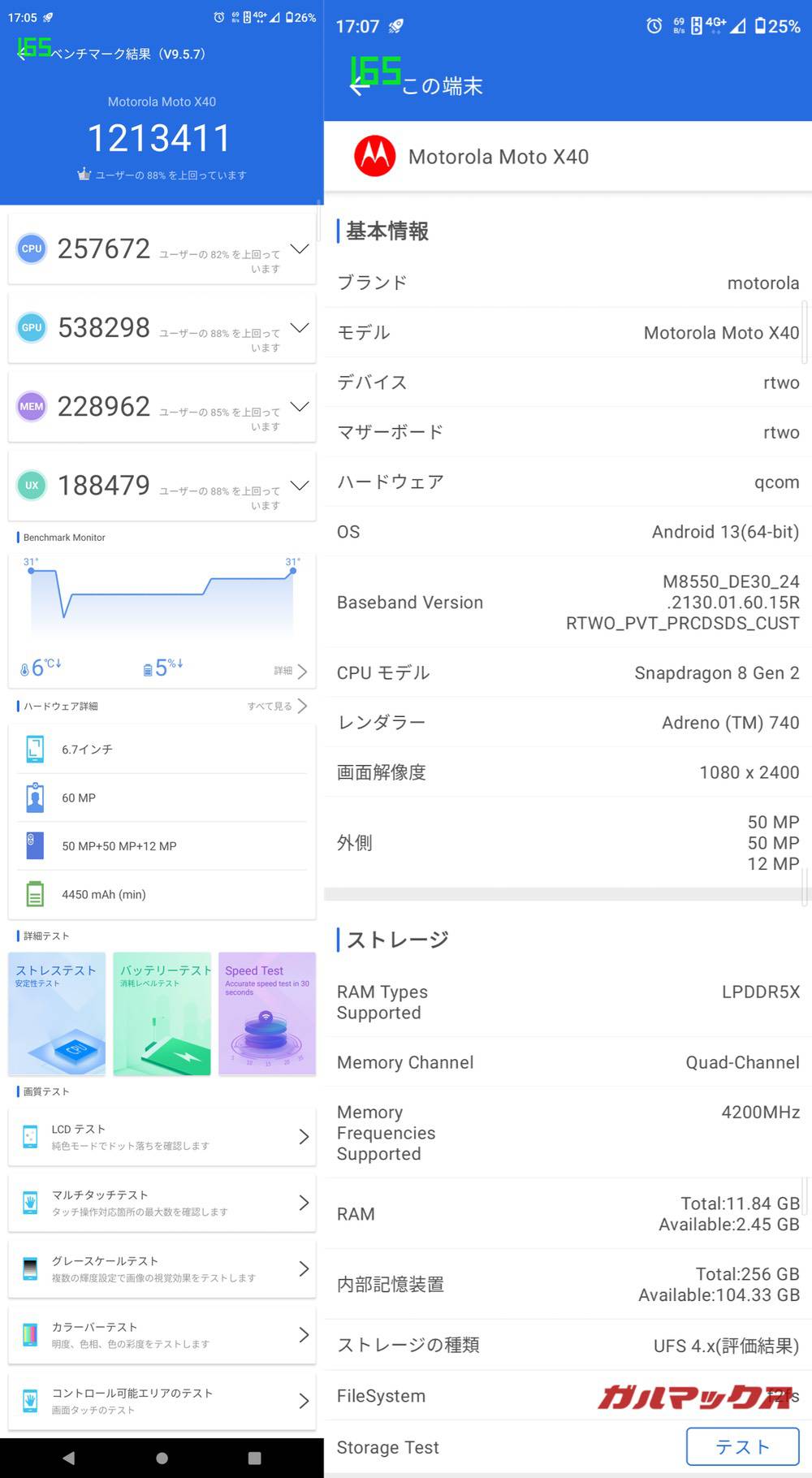Select the GPU score icon
This screenshot has height=1478, width=812.
point(31,327)
